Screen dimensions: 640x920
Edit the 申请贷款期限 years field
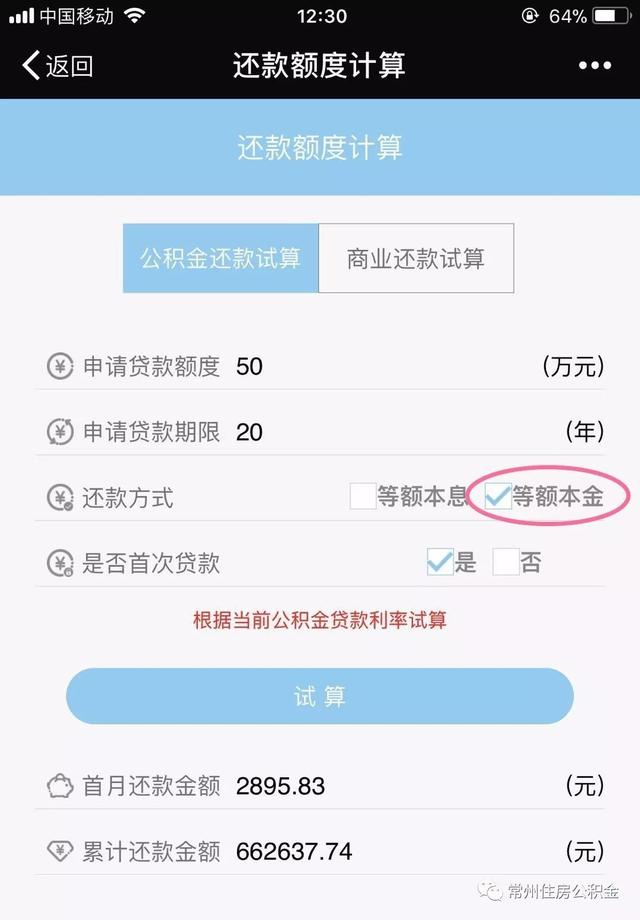click(x=380, y=432)
